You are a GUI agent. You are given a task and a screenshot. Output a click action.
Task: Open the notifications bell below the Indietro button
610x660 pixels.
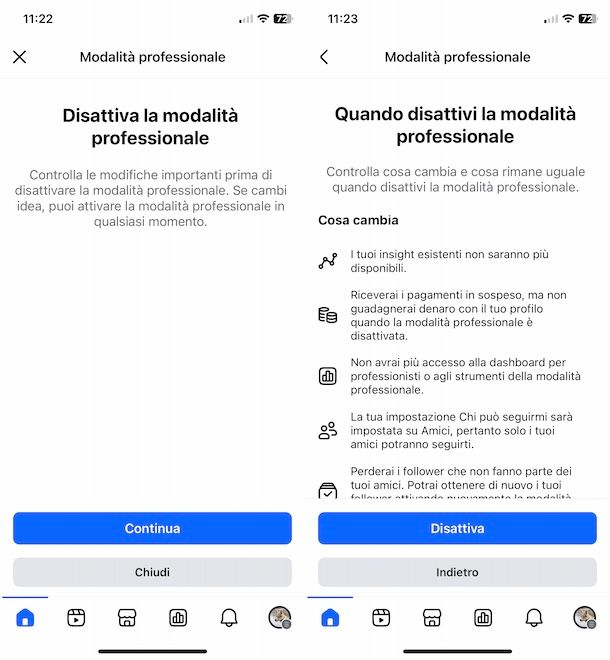(534, 618)
